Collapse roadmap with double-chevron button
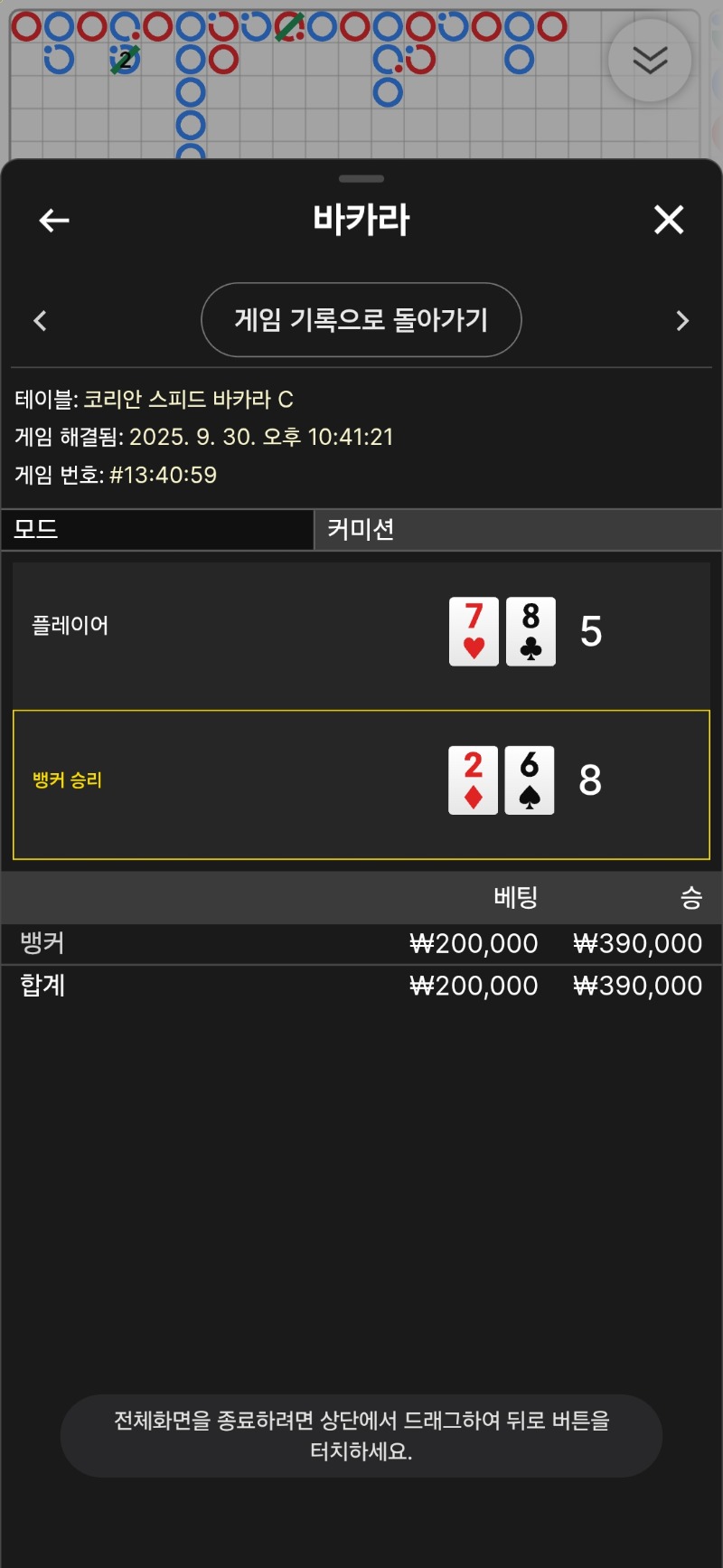Screen dimensions: 723x1568 click(x=650, y=61)
